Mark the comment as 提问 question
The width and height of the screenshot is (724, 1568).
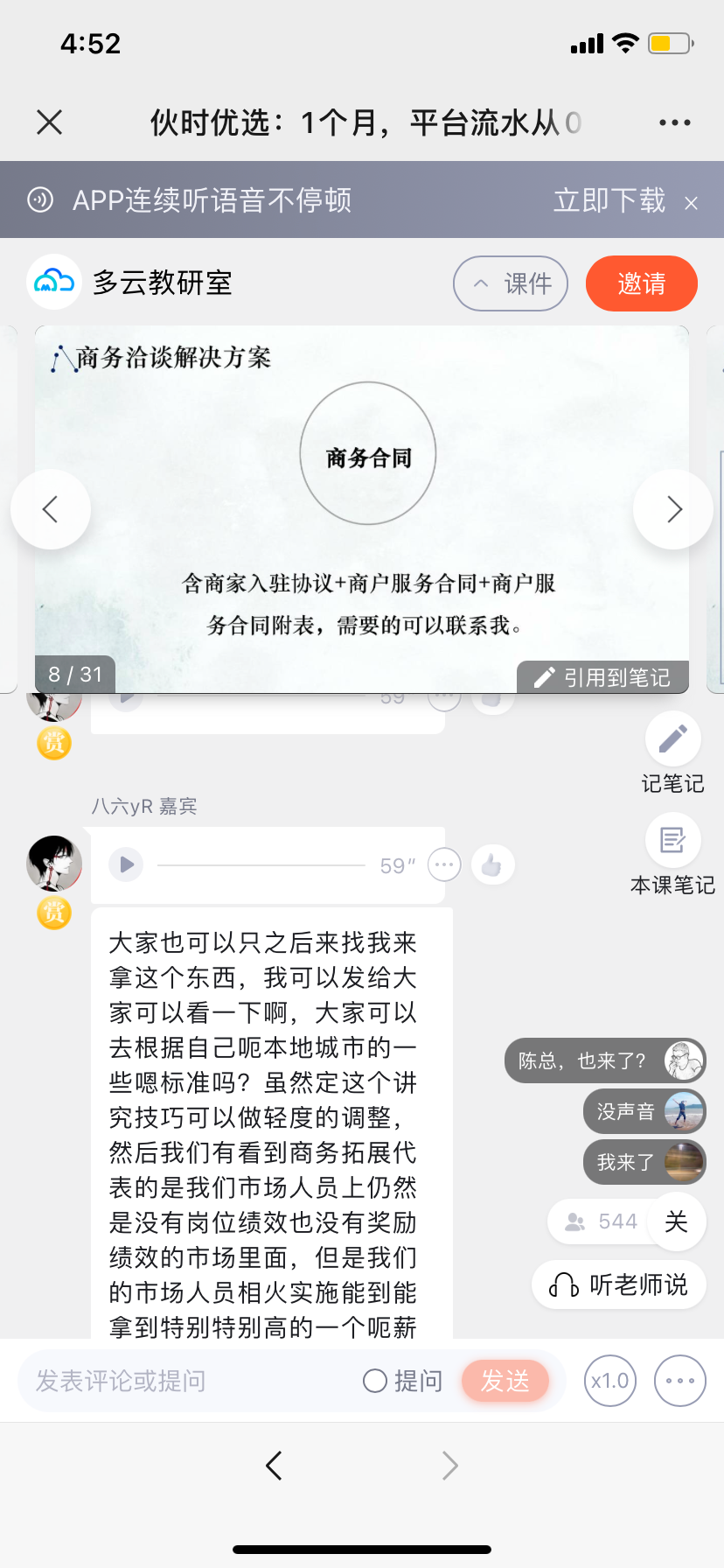pyautogui.click(x=402, y=1381)
